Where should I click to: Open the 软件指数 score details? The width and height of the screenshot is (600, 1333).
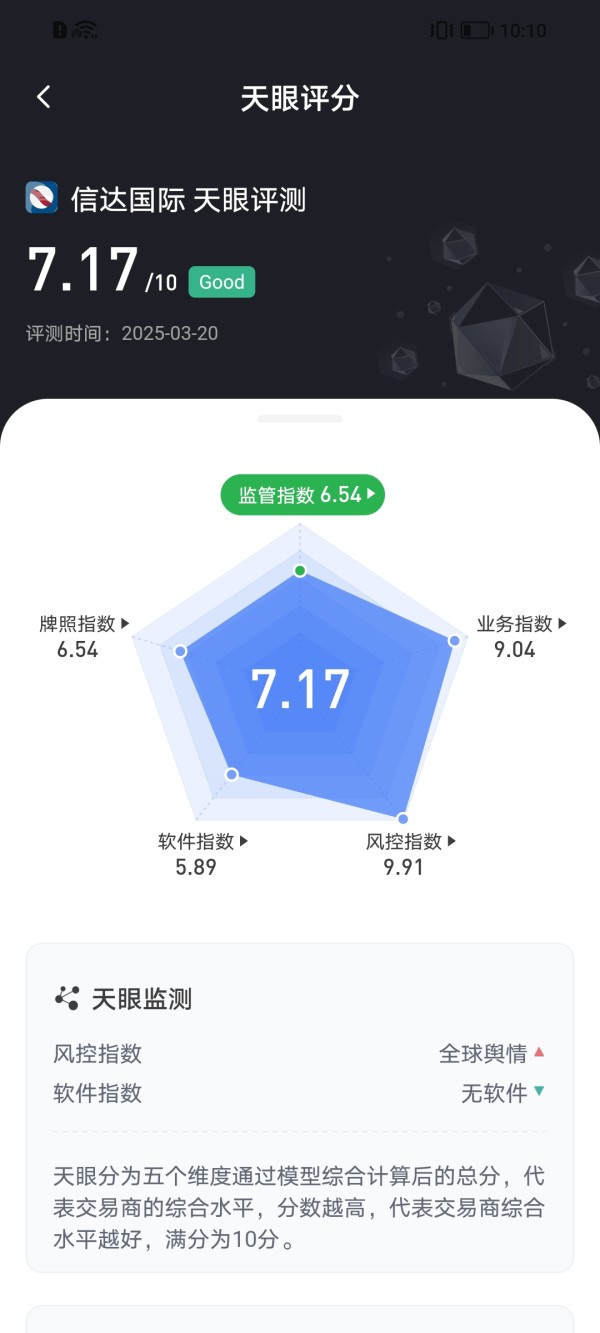coord(203,854)
